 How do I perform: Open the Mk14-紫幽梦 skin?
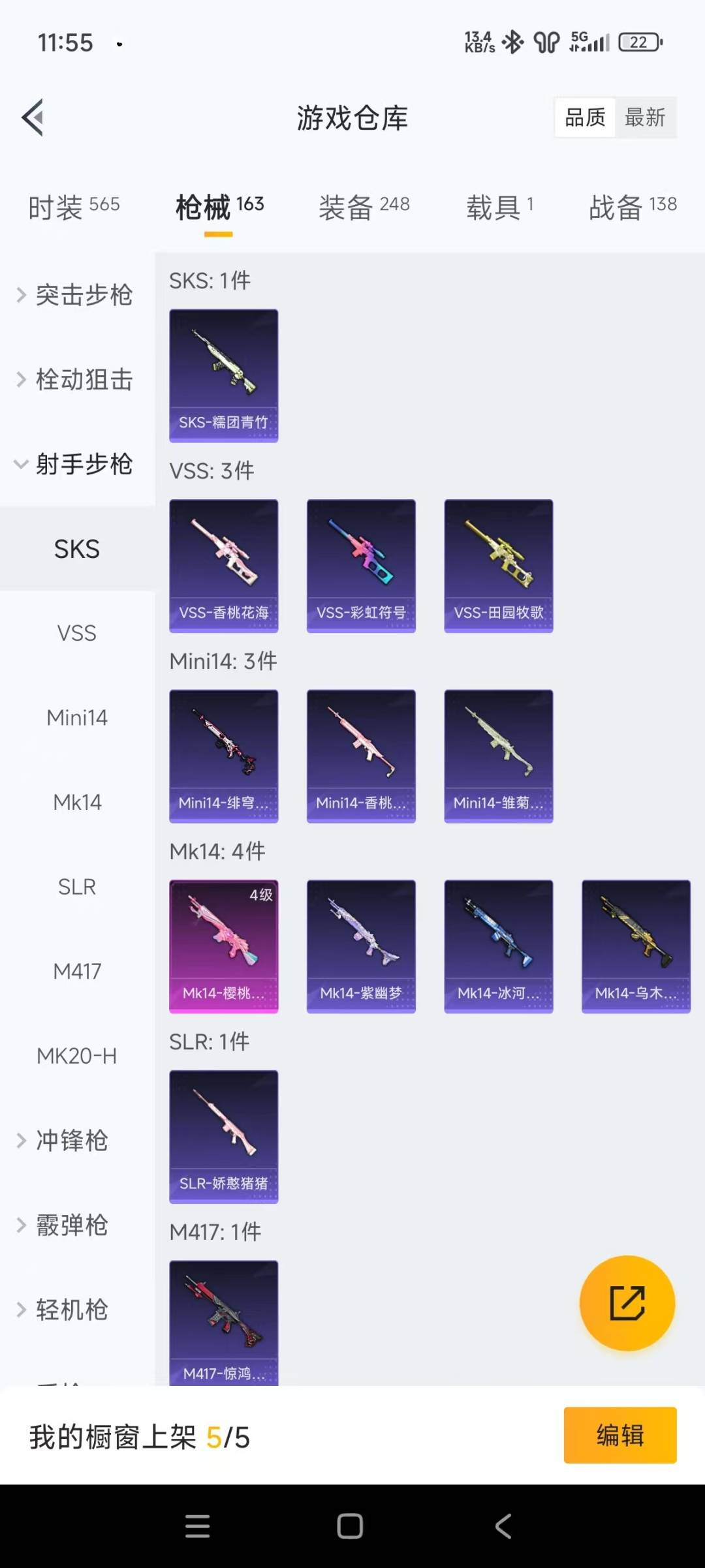coord(361,945)
